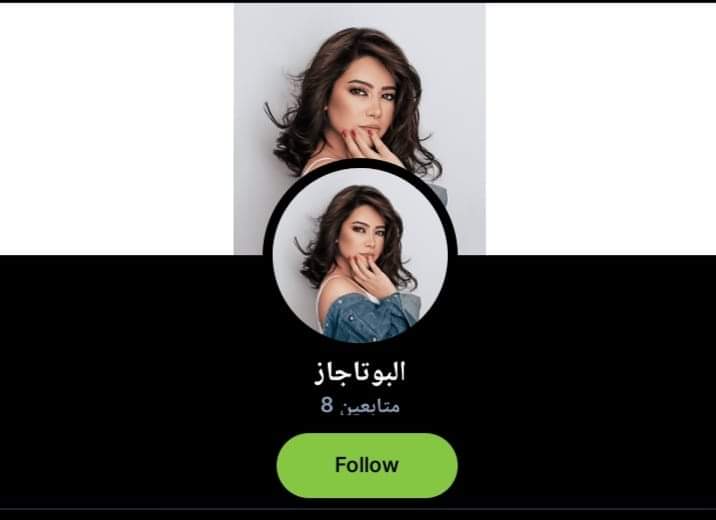The image size is (716, 520).
Task: Open the circular profile picture
Action: 360,258
